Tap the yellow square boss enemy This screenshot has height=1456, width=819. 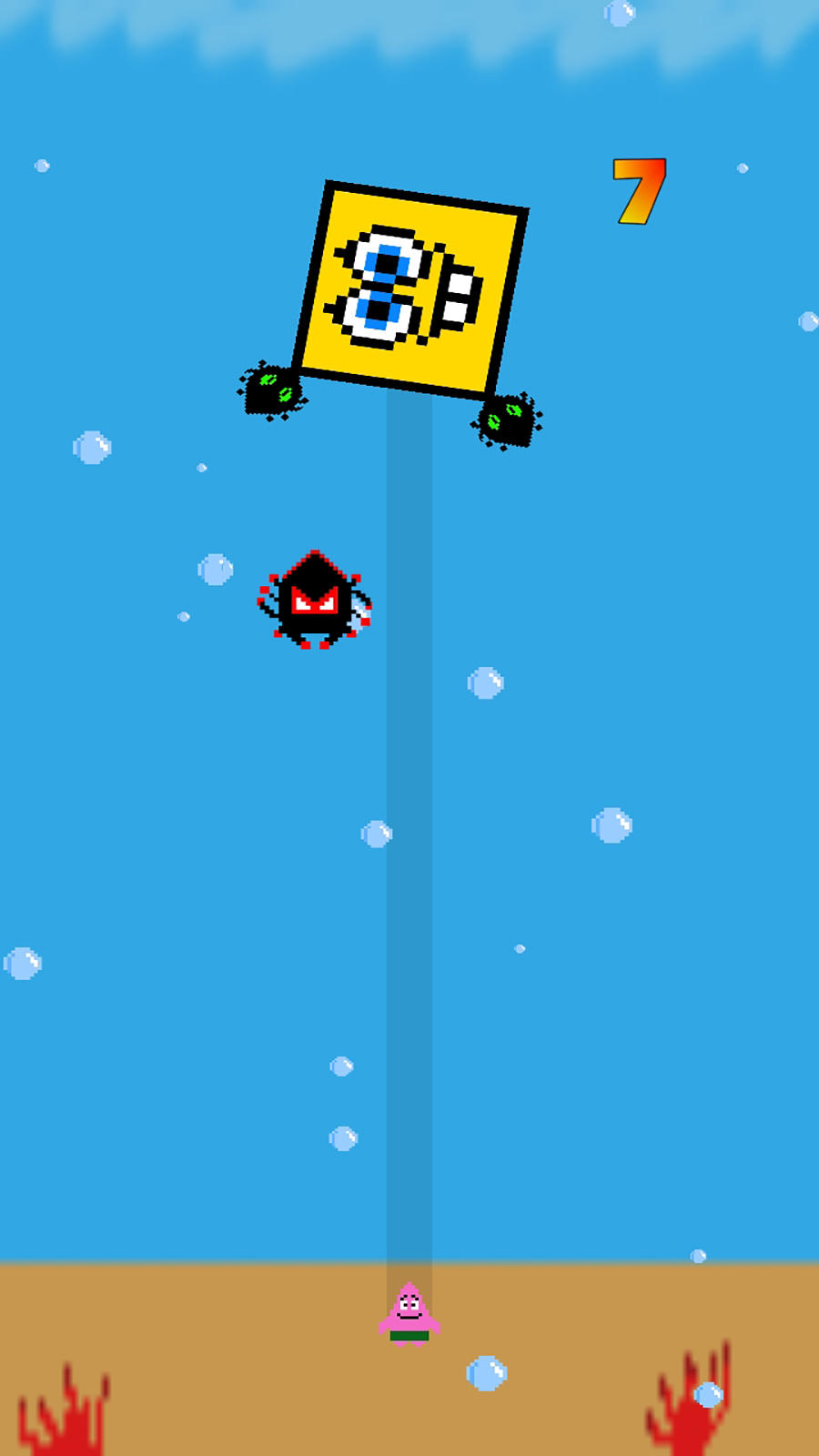point(409,289)
